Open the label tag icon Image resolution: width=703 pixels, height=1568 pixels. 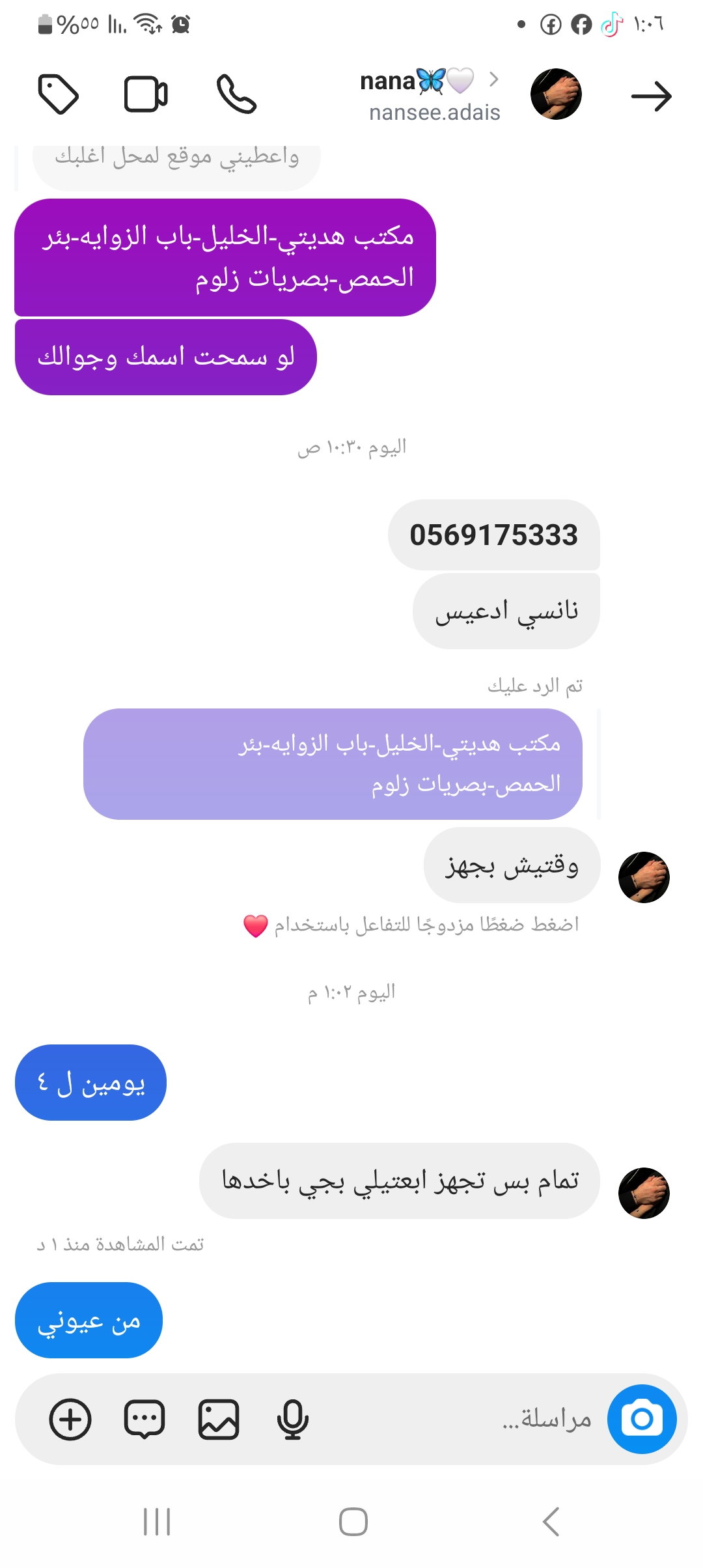59,94
